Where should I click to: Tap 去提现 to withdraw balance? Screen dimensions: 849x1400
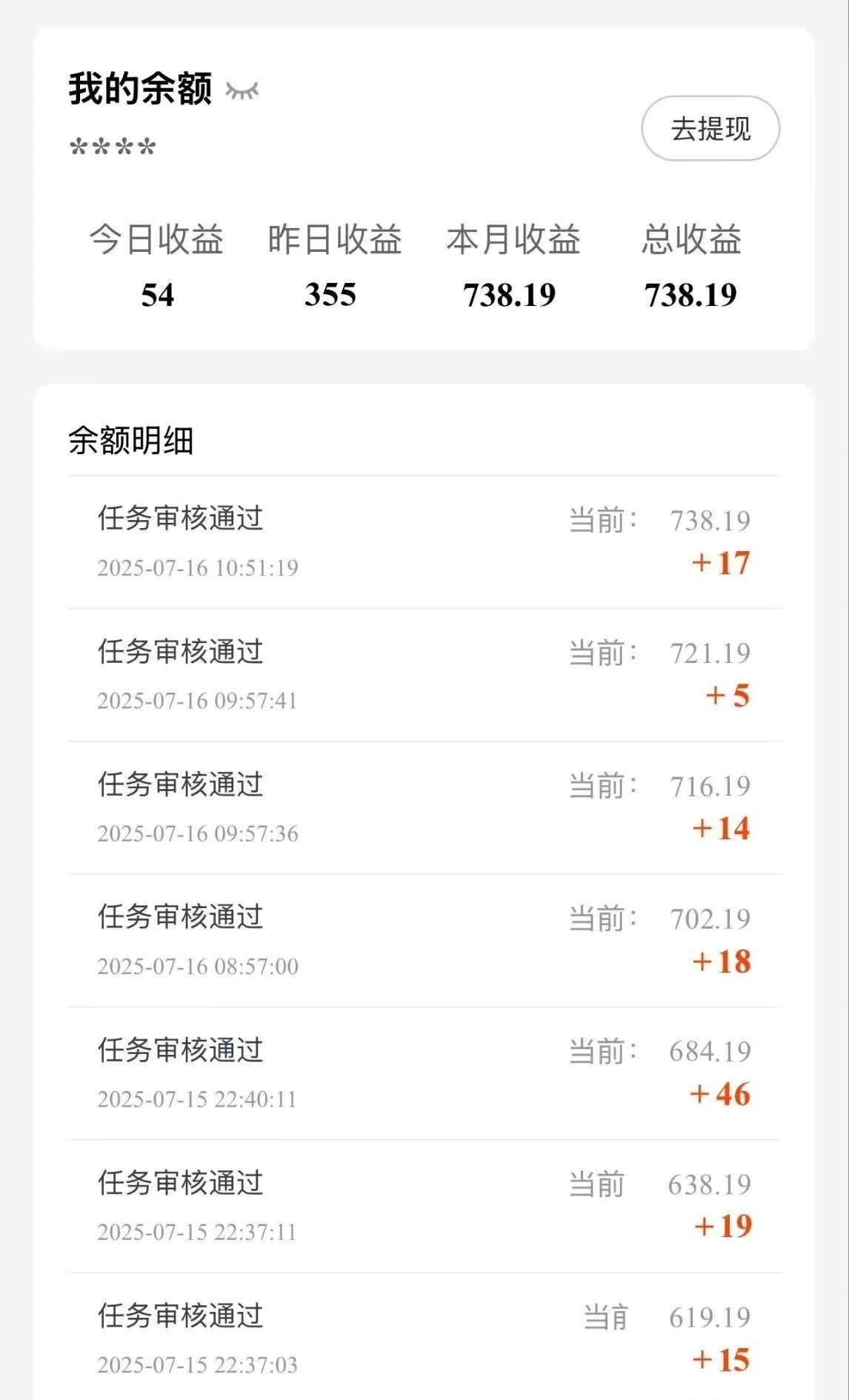point(710,128)
